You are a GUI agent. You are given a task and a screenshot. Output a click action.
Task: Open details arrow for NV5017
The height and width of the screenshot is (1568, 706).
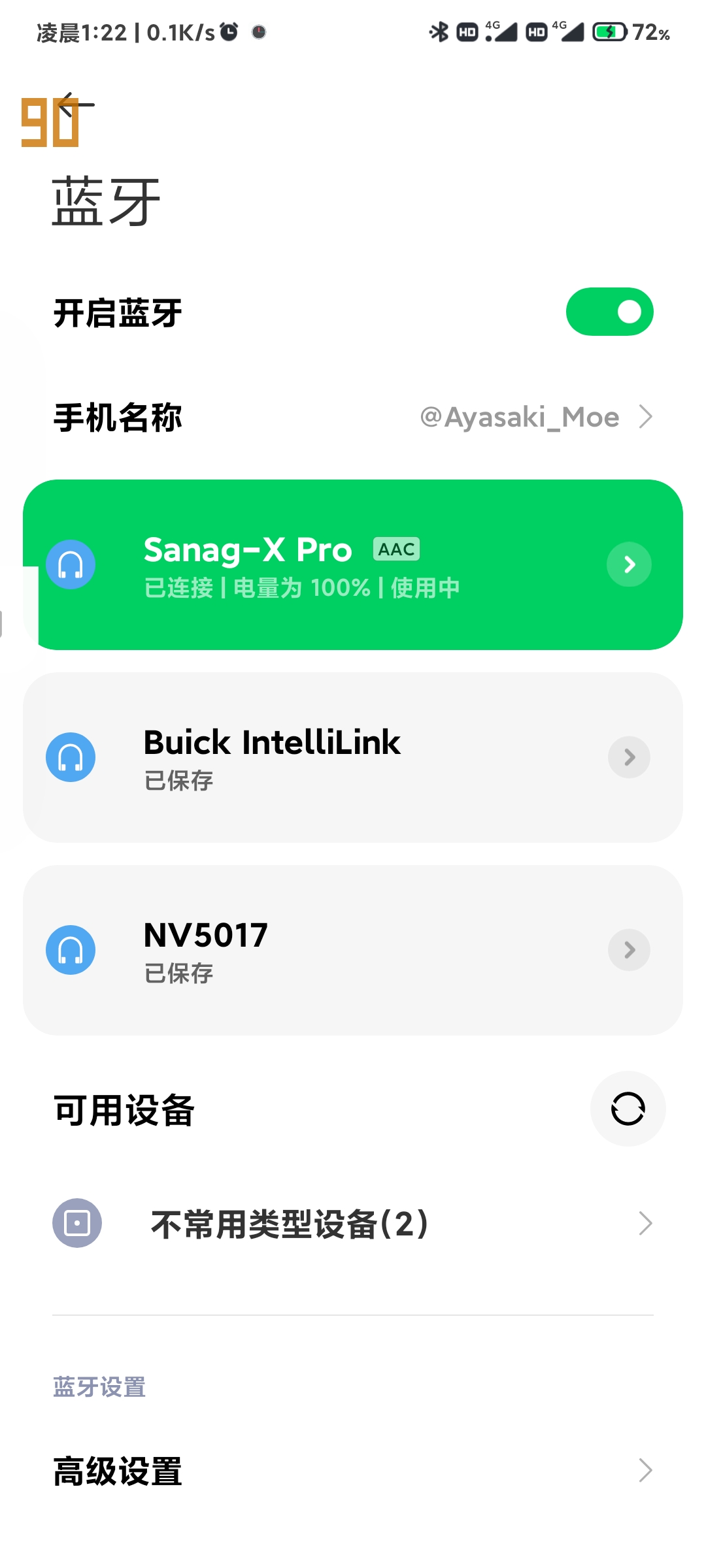tap(629, 950)
